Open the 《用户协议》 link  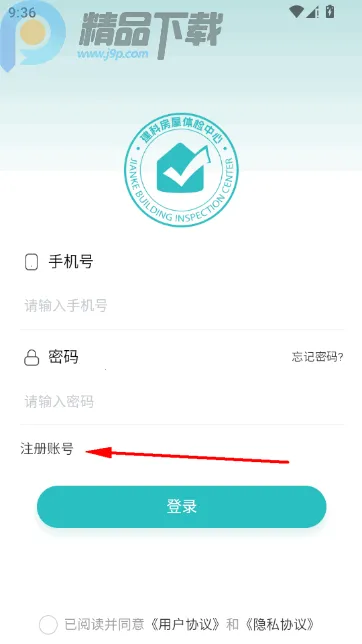184,625
